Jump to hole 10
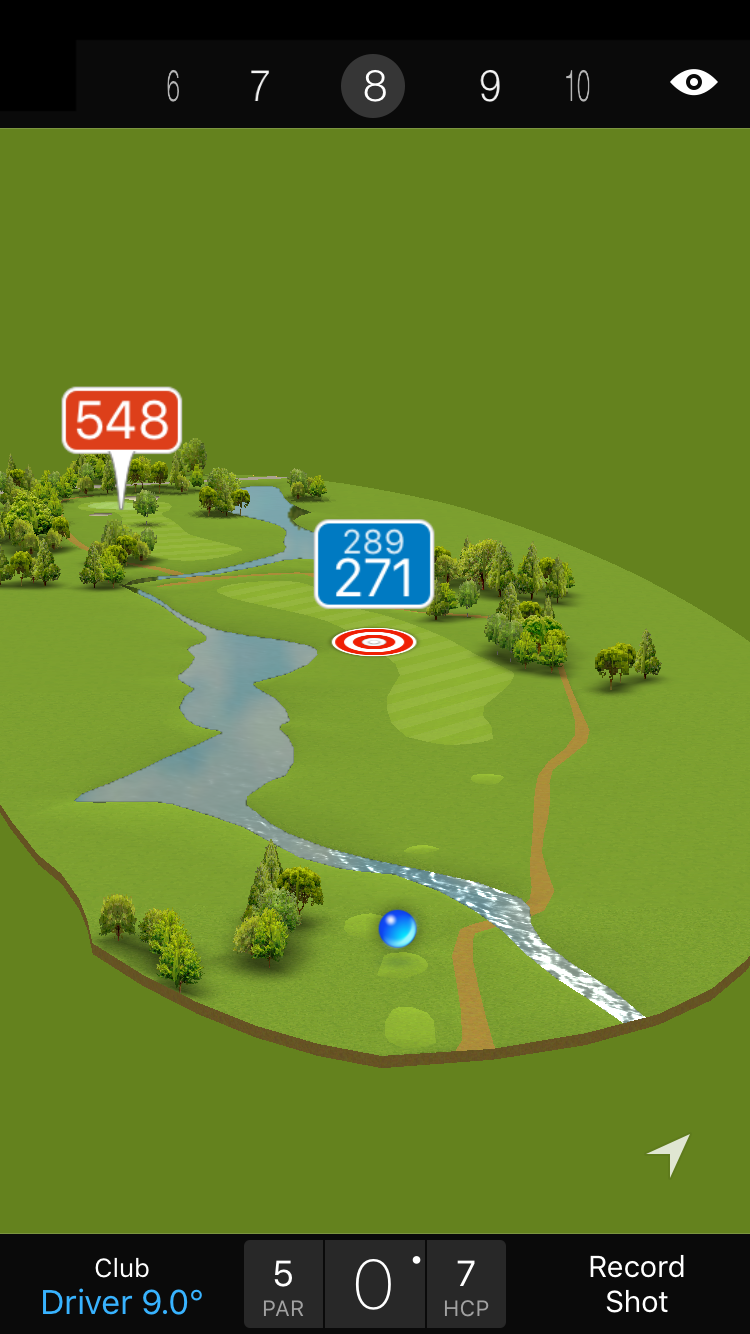Screen dimensions: 750x1334 click(577, 87)
